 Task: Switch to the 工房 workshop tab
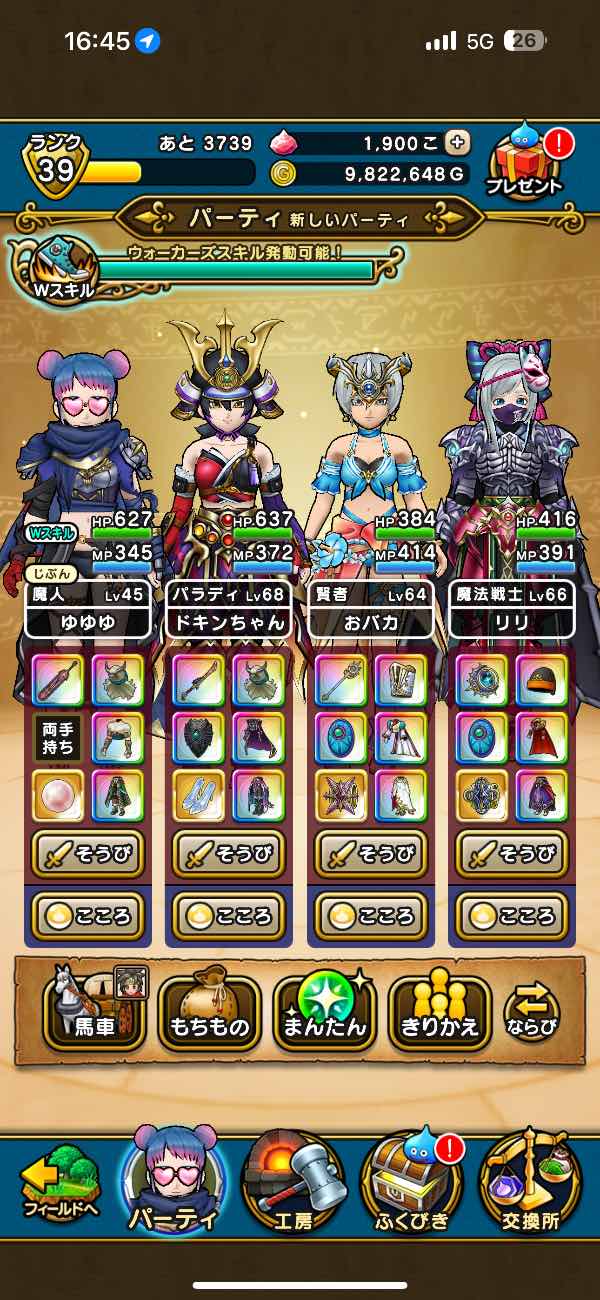tap(292, 1182)
